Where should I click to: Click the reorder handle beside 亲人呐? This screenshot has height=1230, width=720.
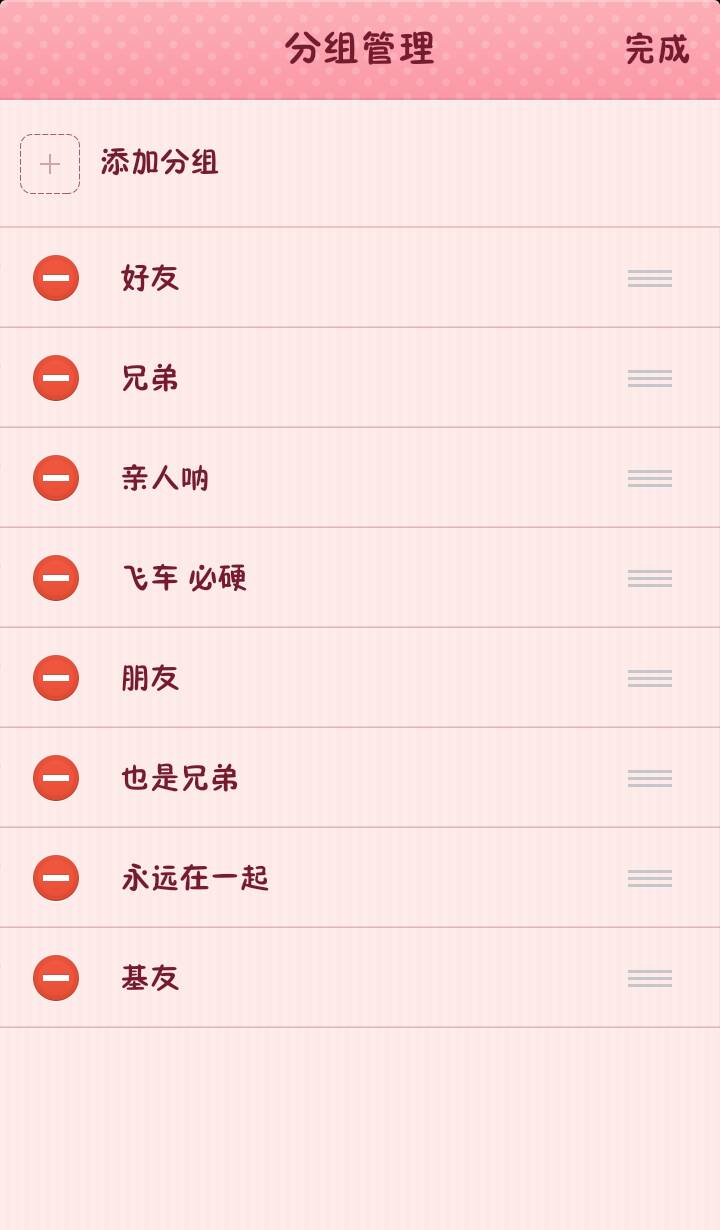point(649,478)
